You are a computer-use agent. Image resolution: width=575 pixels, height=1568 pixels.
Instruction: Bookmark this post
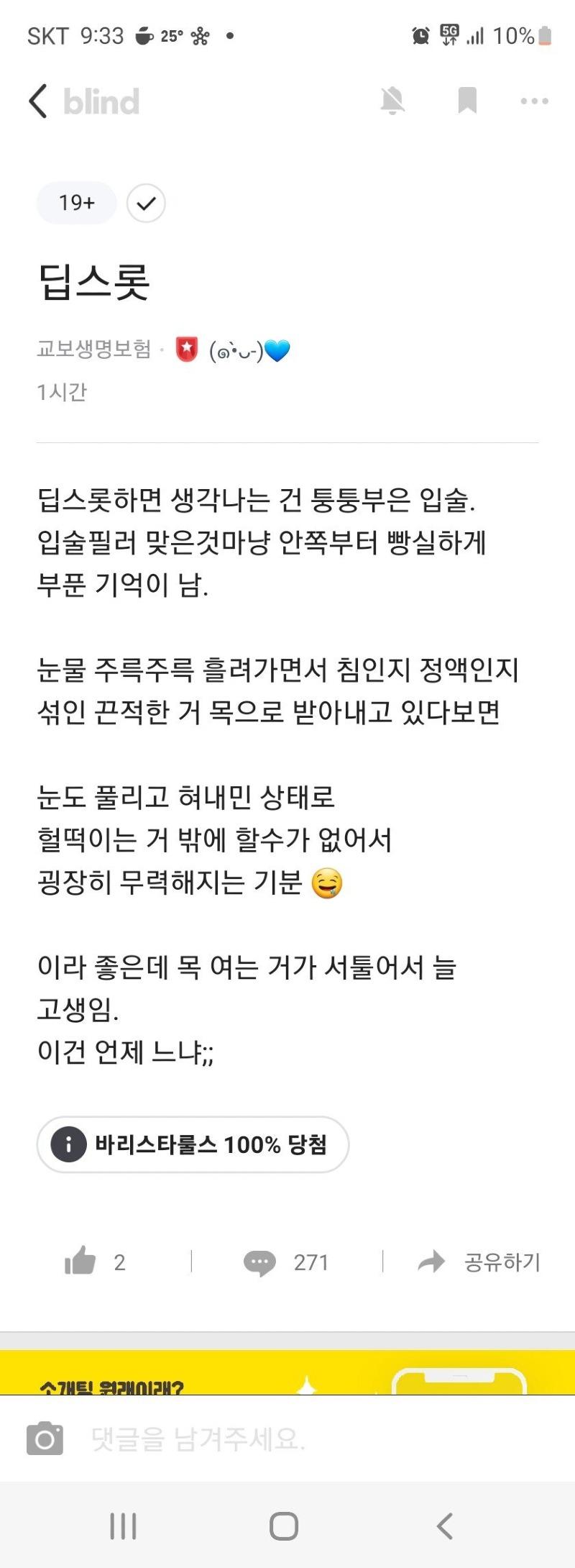click(467, 101)
